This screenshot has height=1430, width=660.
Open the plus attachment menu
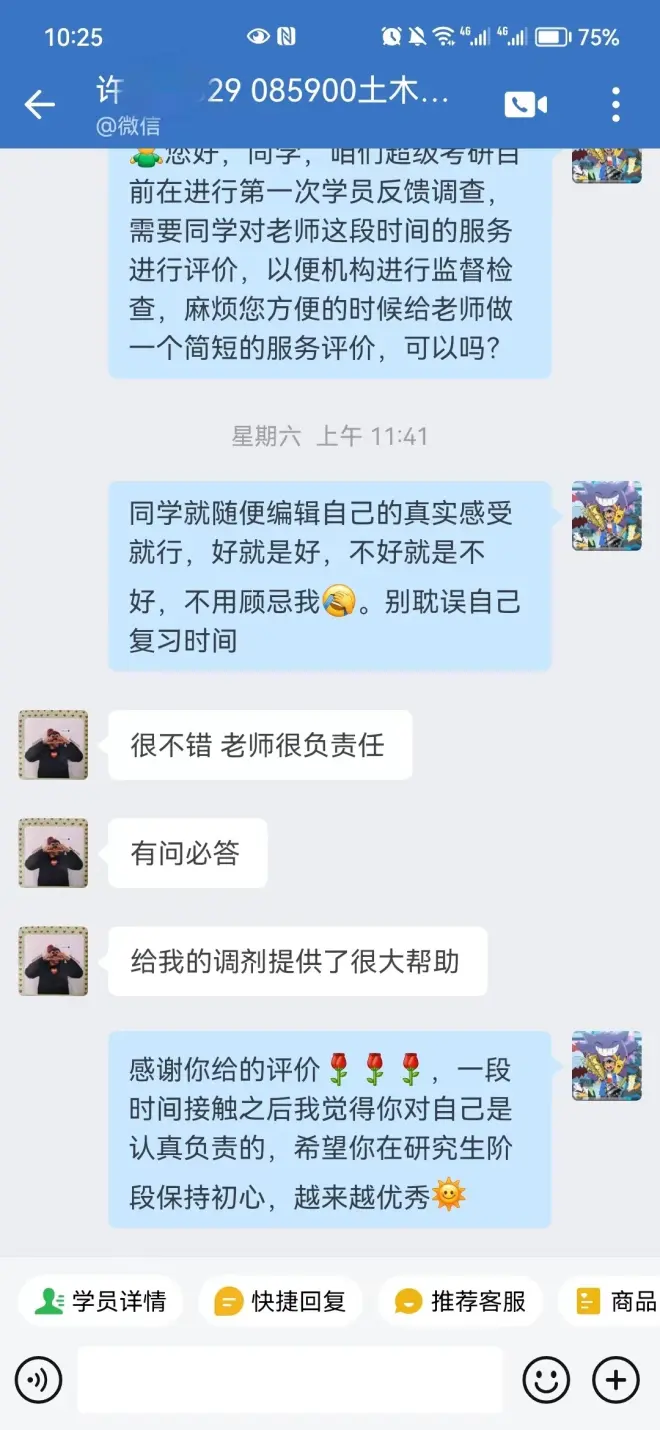[616, 1381]
